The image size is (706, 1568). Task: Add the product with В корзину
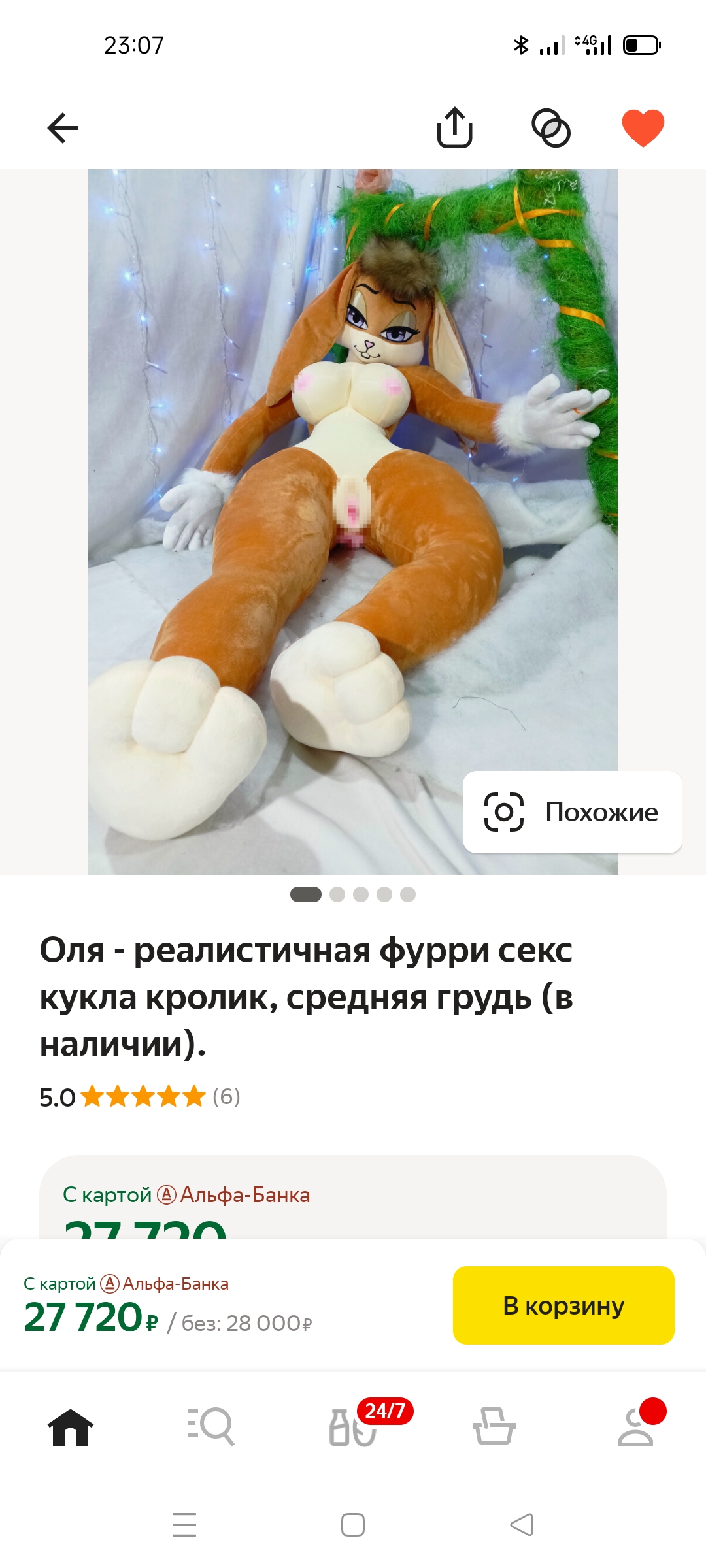pos(563,1305)
